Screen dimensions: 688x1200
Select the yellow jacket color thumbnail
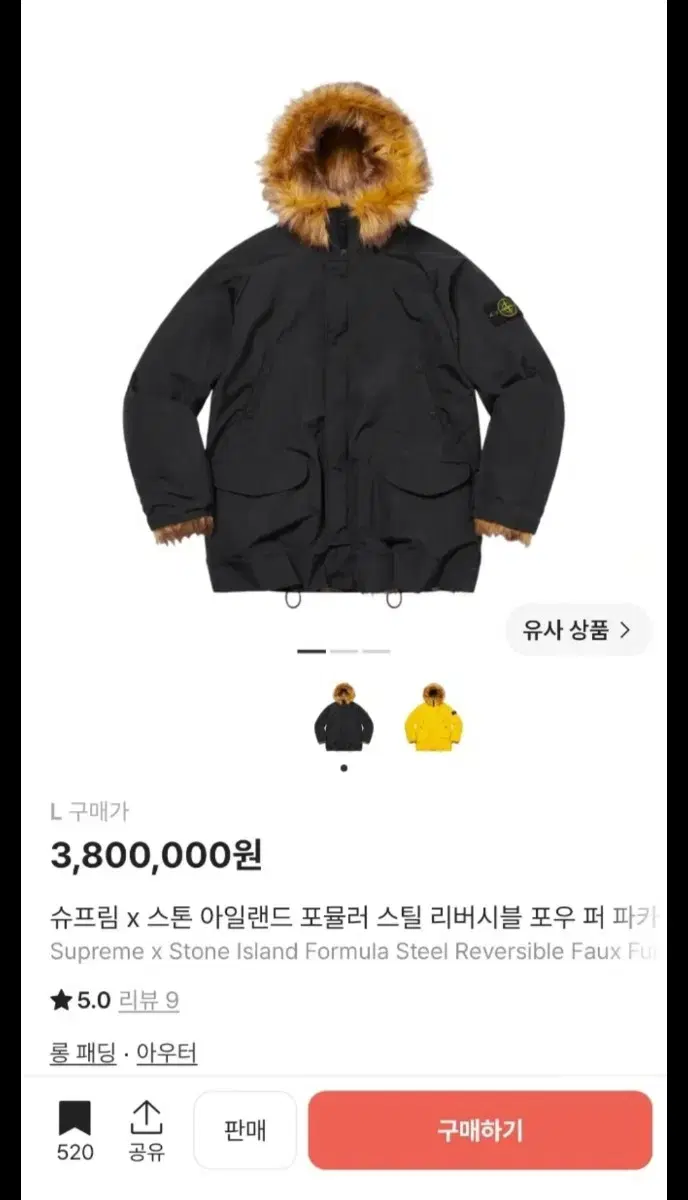(x=434, y=716)
